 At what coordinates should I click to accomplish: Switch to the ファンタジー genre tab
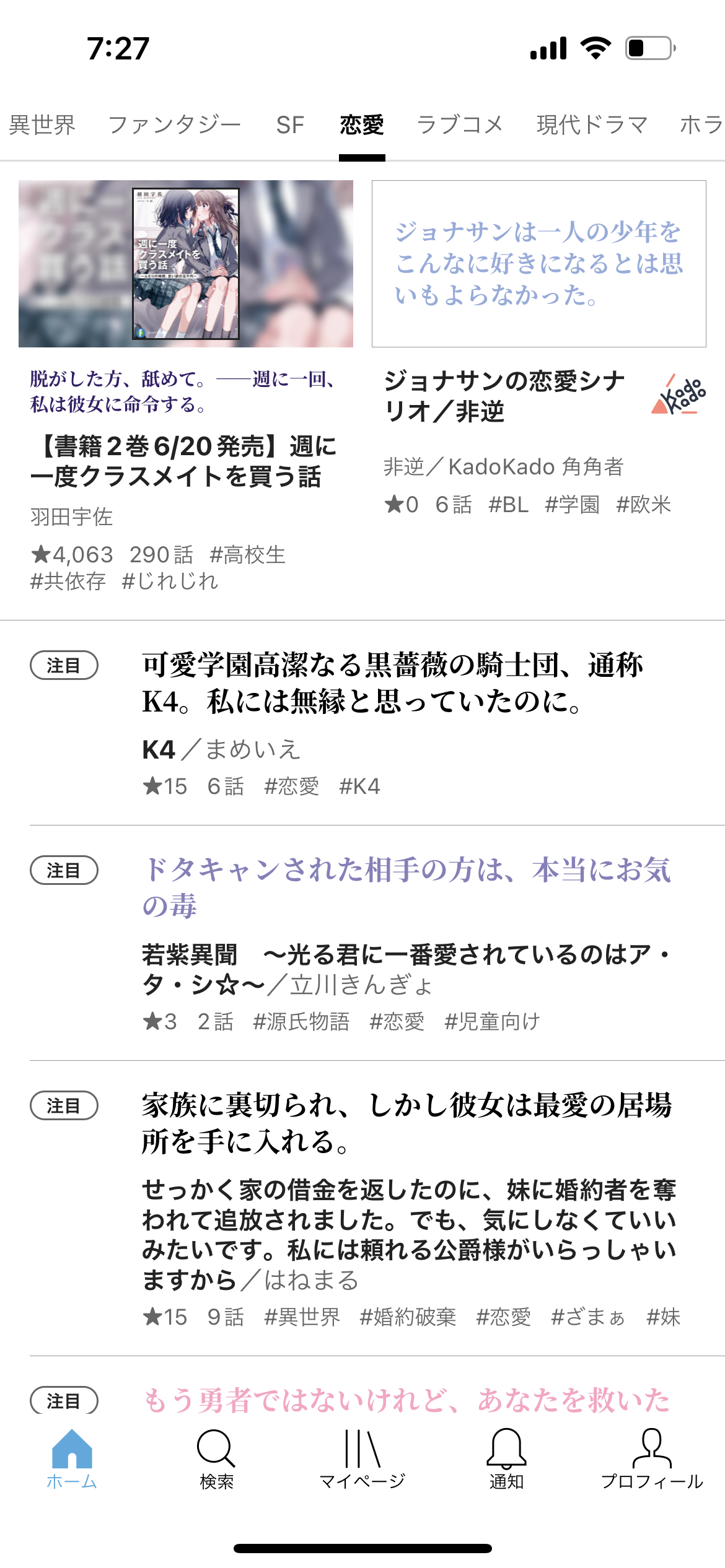click(x=175, y=125)
